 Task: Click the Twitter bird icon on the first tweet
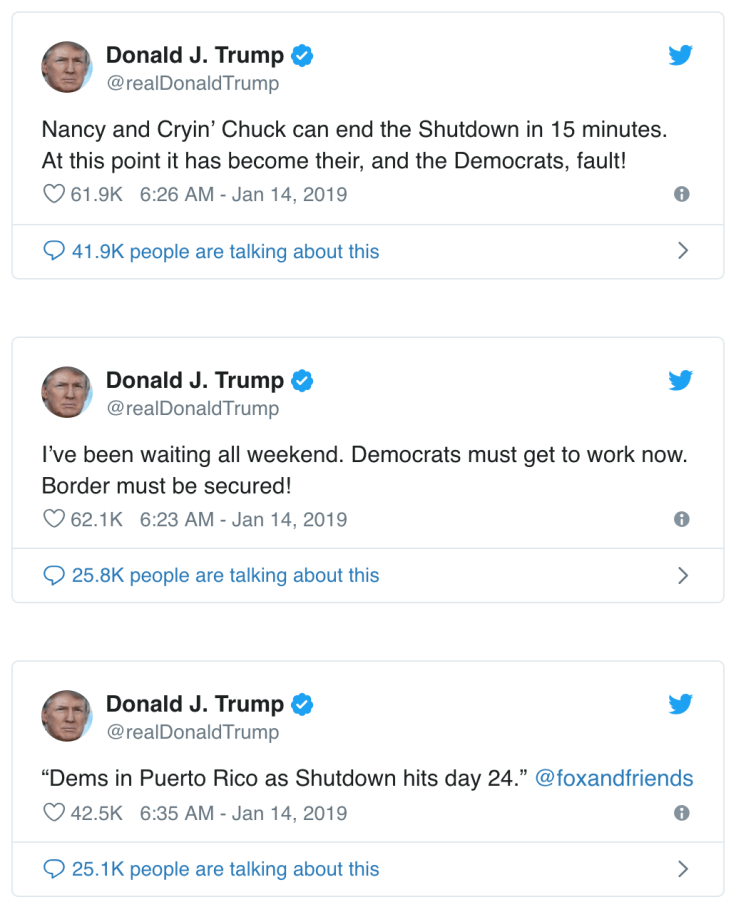click(680, 55)
